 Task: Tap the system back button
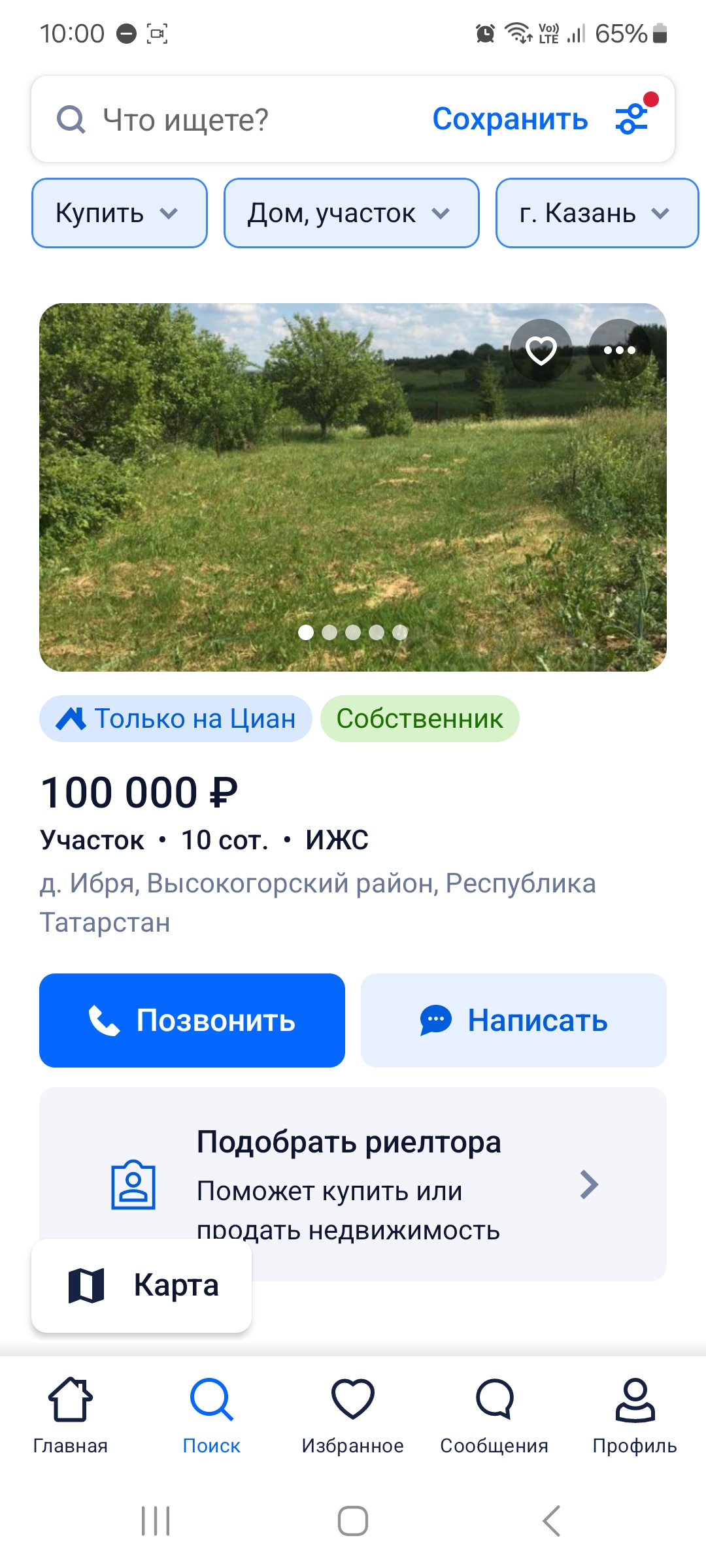coord(551,1521)
